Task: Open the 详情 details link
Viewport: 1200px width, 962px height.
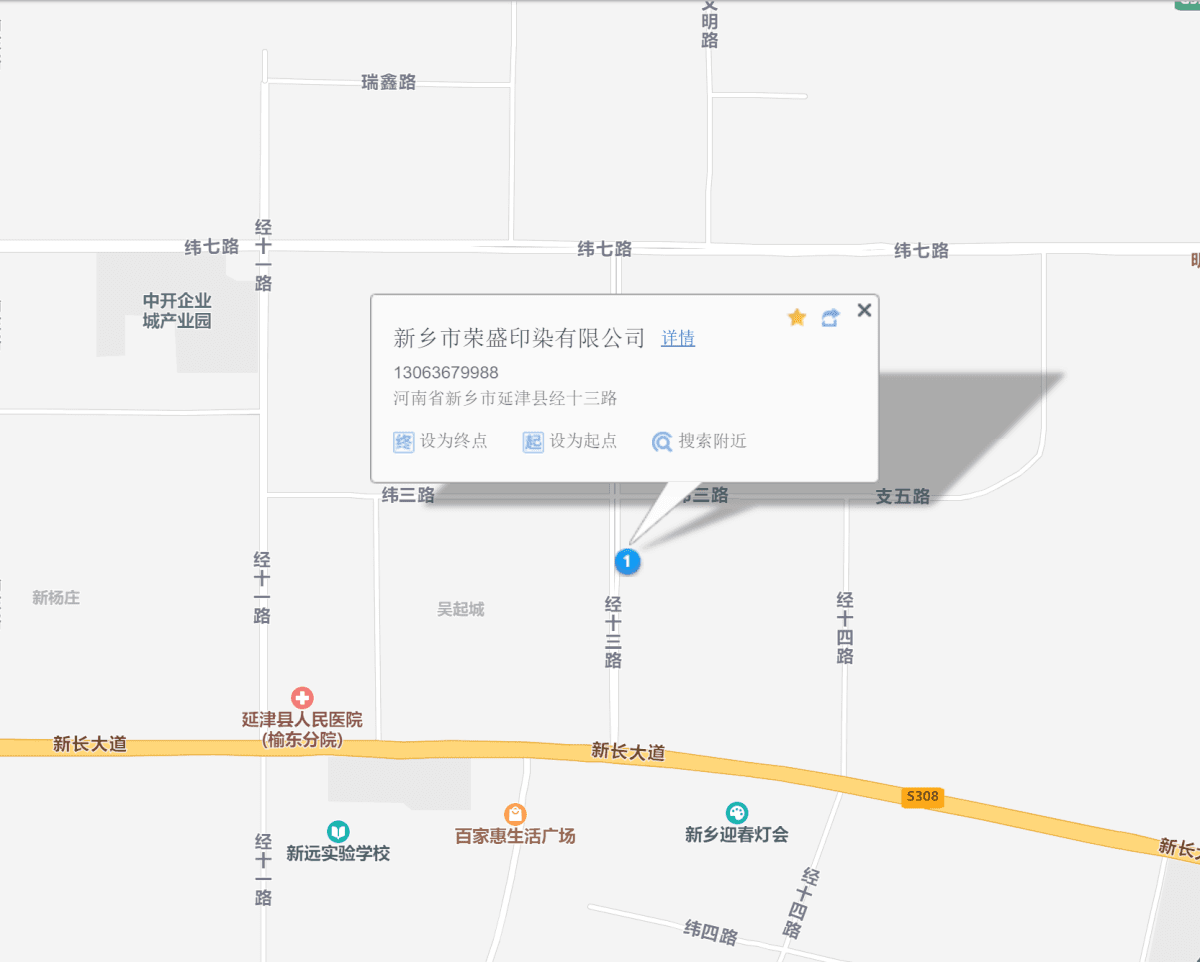Action: (x=678, y=339)
